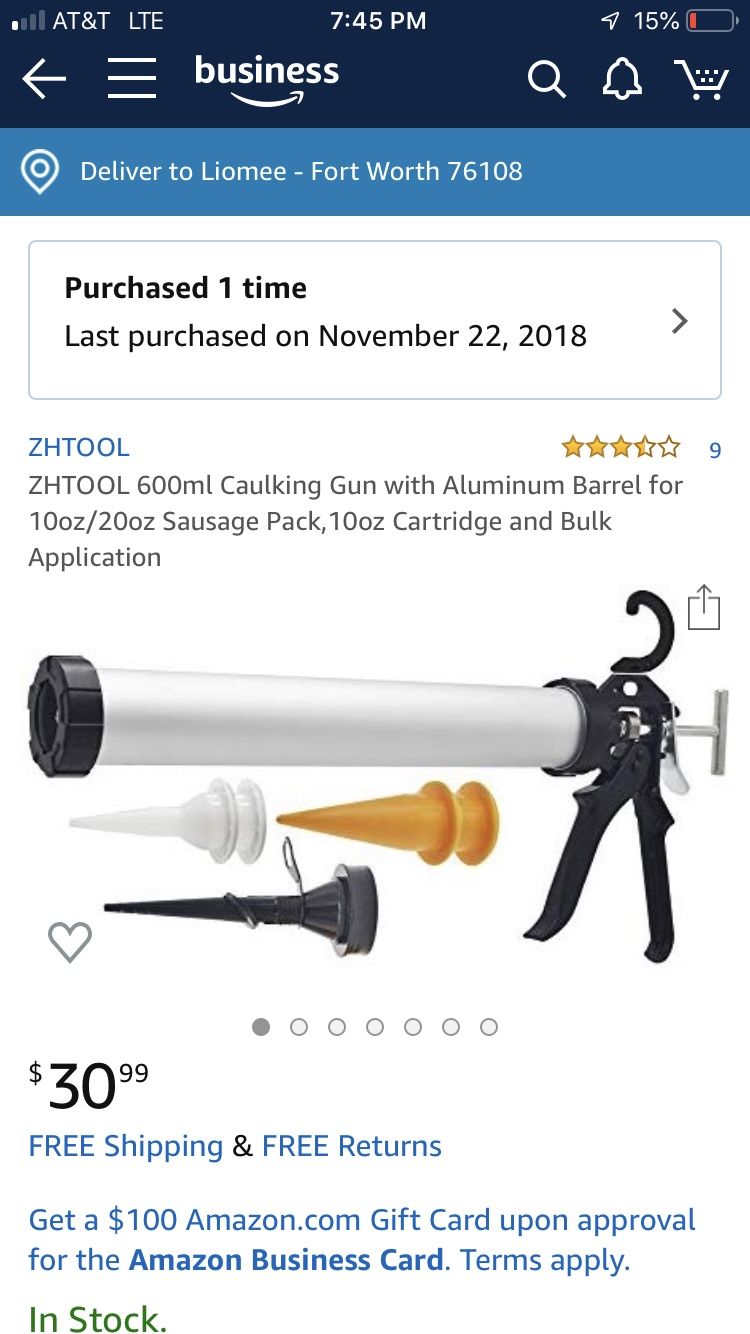750x1334 pixels.
Task: Open Deliver to Liomee address selector
Action: 300,171
